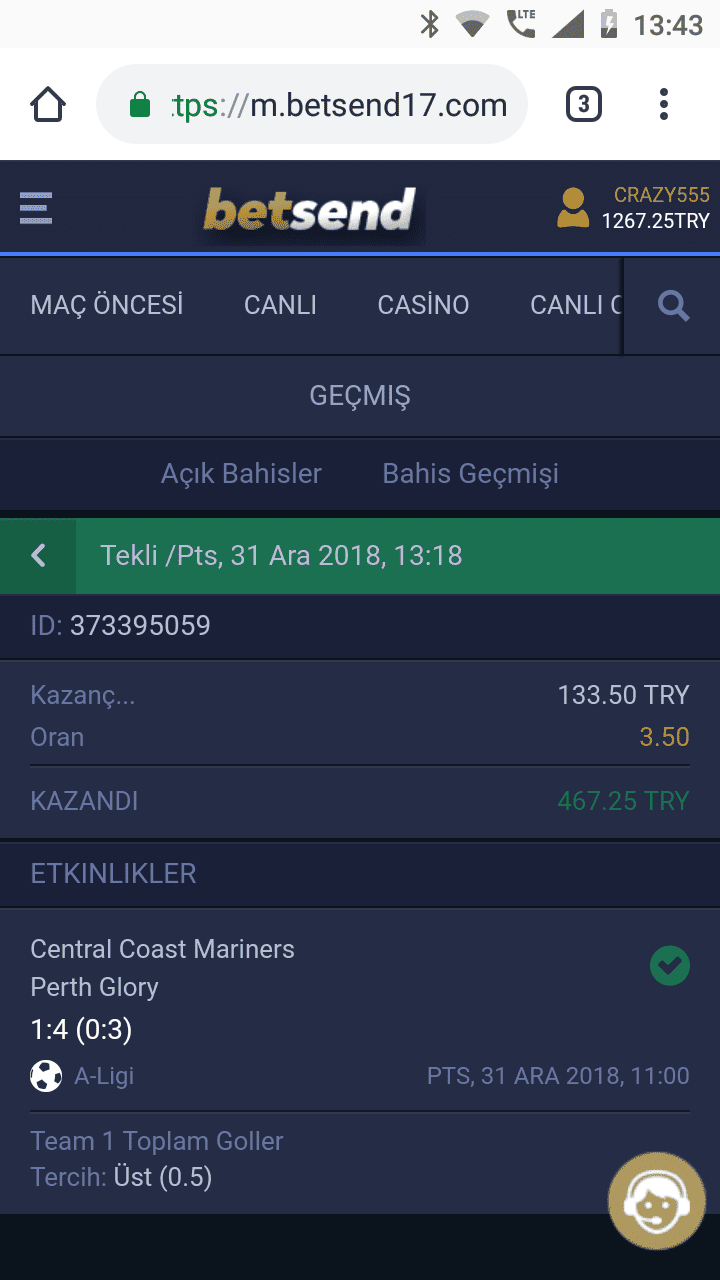Open the hamburger drawer menu

(36, 208)
